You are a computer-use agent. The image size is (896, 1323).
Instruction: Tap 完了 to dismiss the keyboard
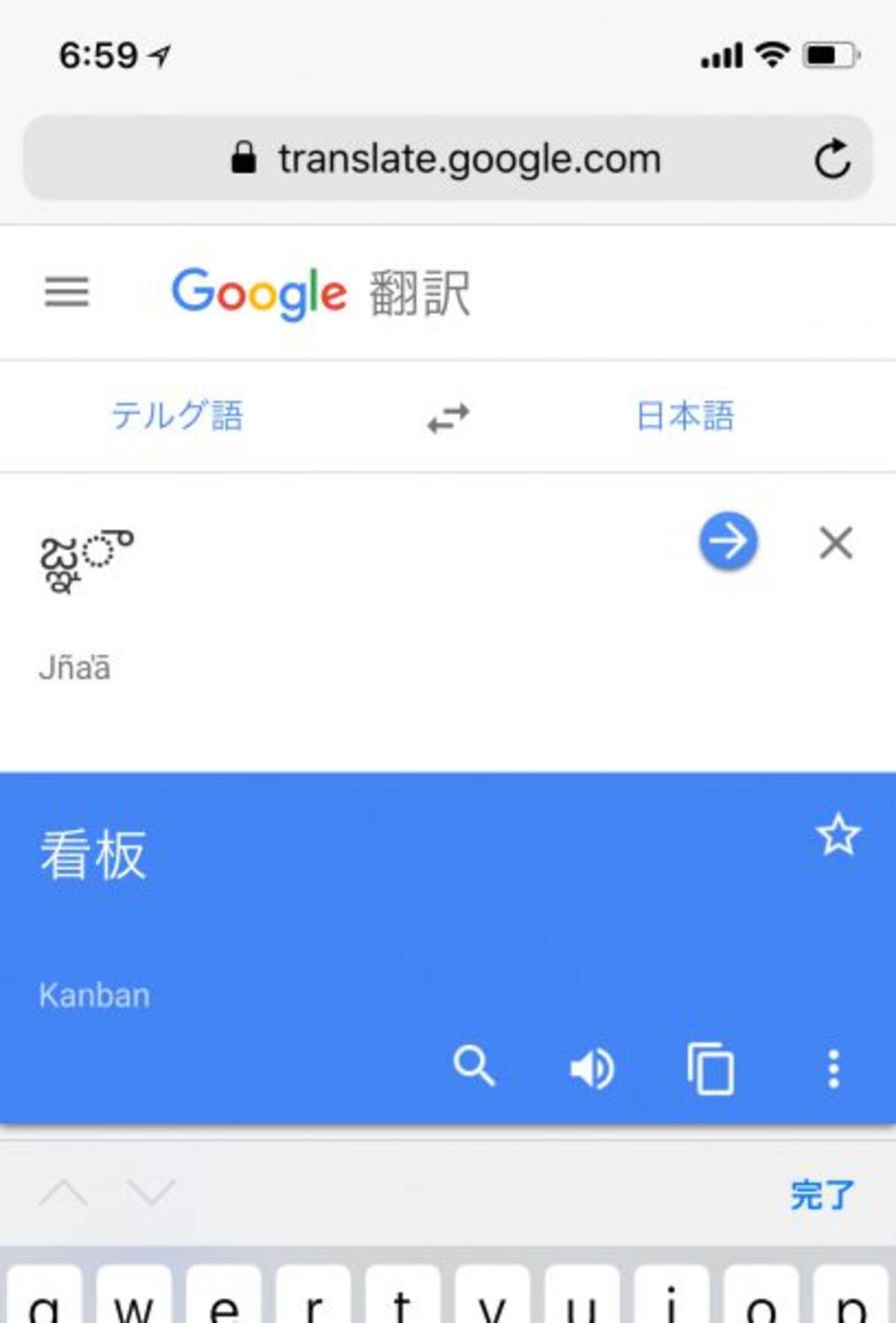[x=821, y=1194]
